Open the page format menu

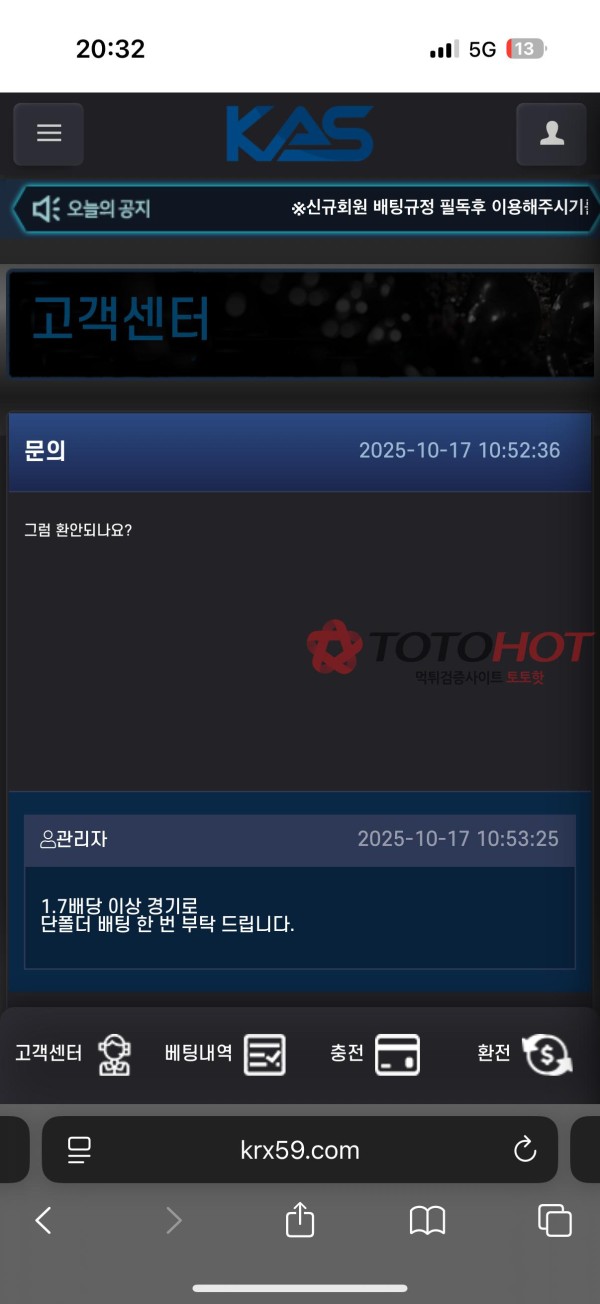pyautogui.click(x=79, y=1150)
